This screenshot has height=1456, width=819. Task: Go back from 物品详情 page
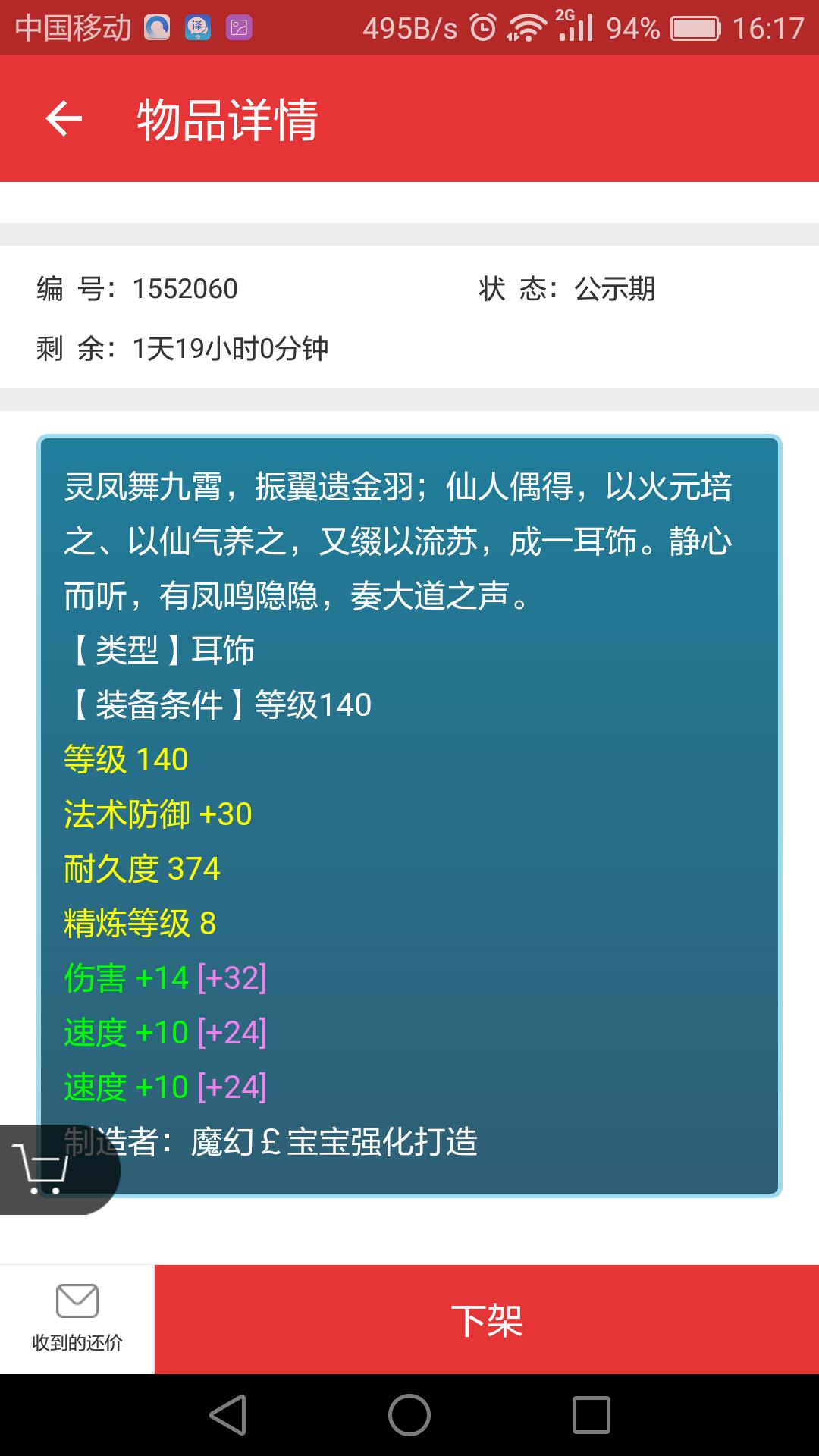(x=64, y=119)
